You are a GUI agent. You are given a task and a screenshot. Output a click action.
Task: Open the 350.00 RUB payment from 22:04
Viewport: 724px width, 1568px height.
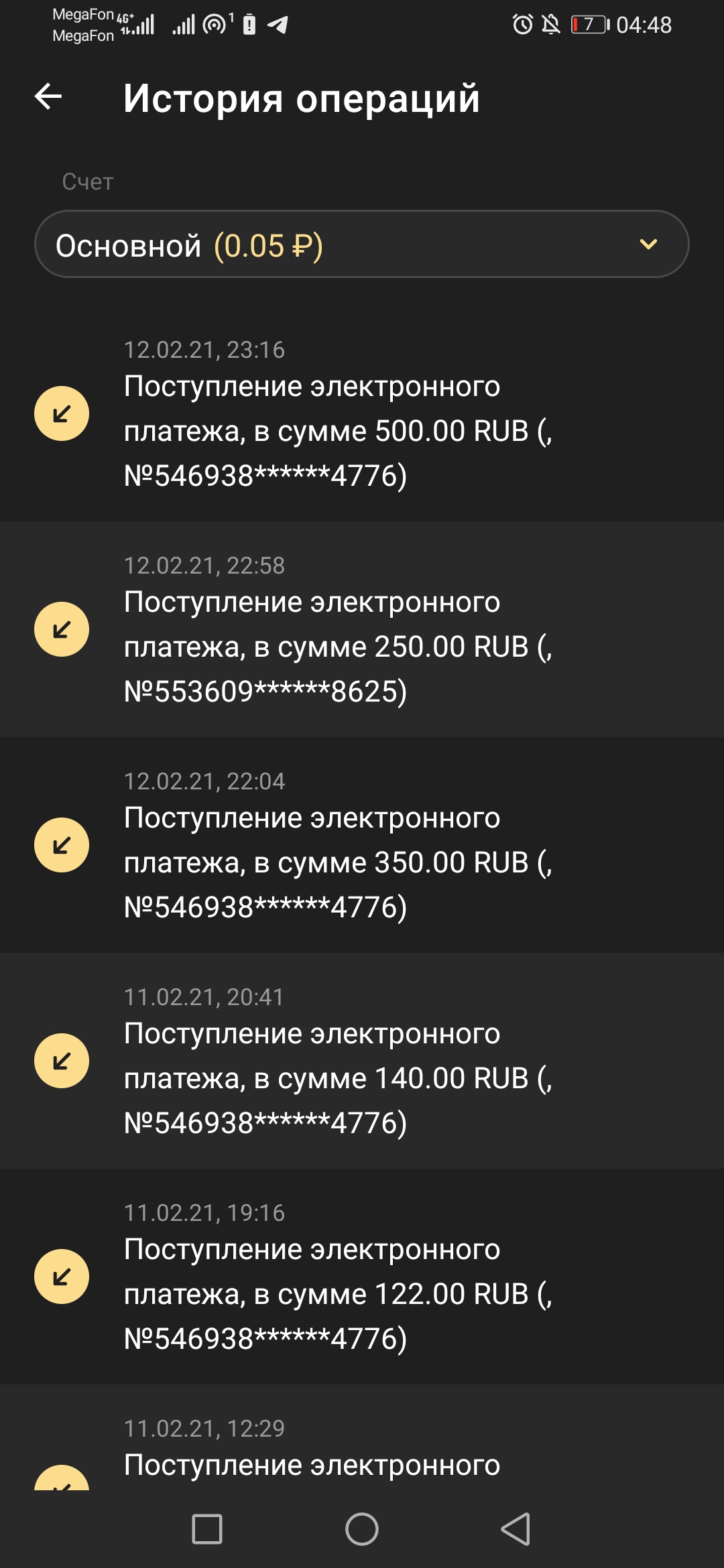coord(362,845)
